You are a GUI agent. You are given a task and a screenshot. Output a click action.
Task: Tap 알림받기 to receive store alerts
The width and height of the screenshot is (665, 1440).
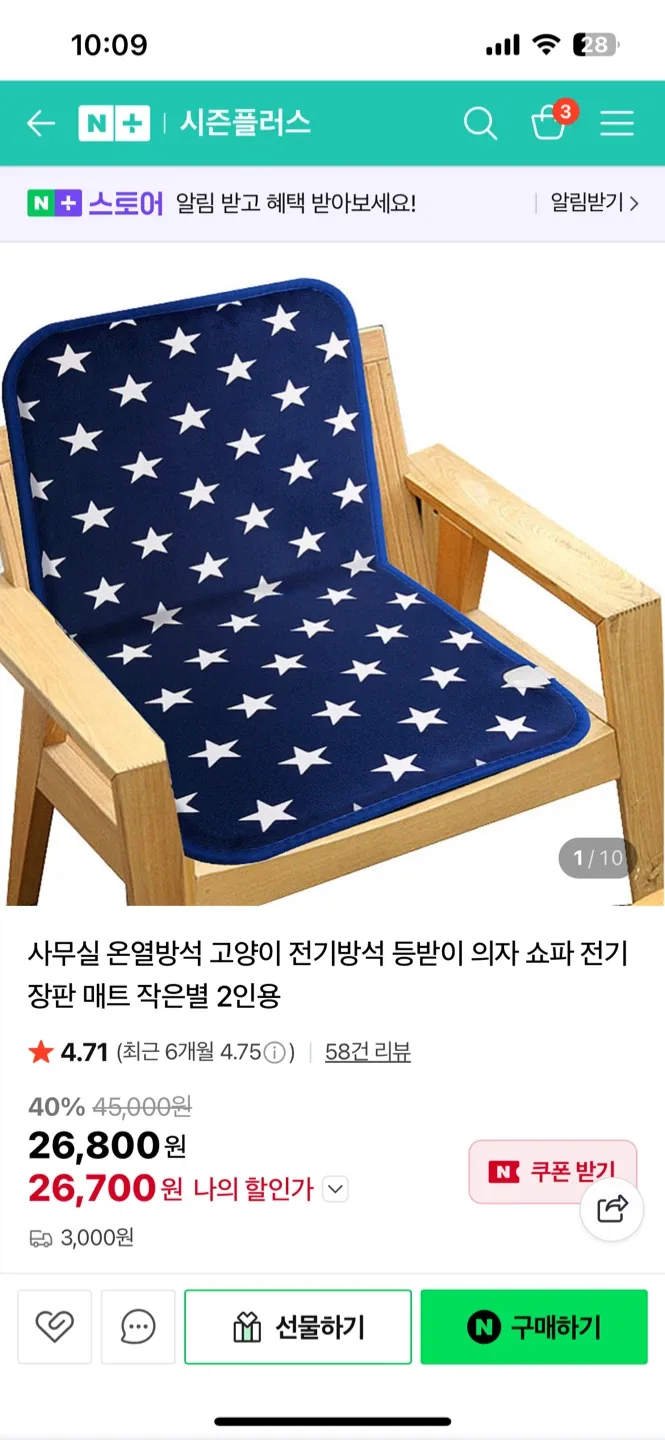point(594,203)
